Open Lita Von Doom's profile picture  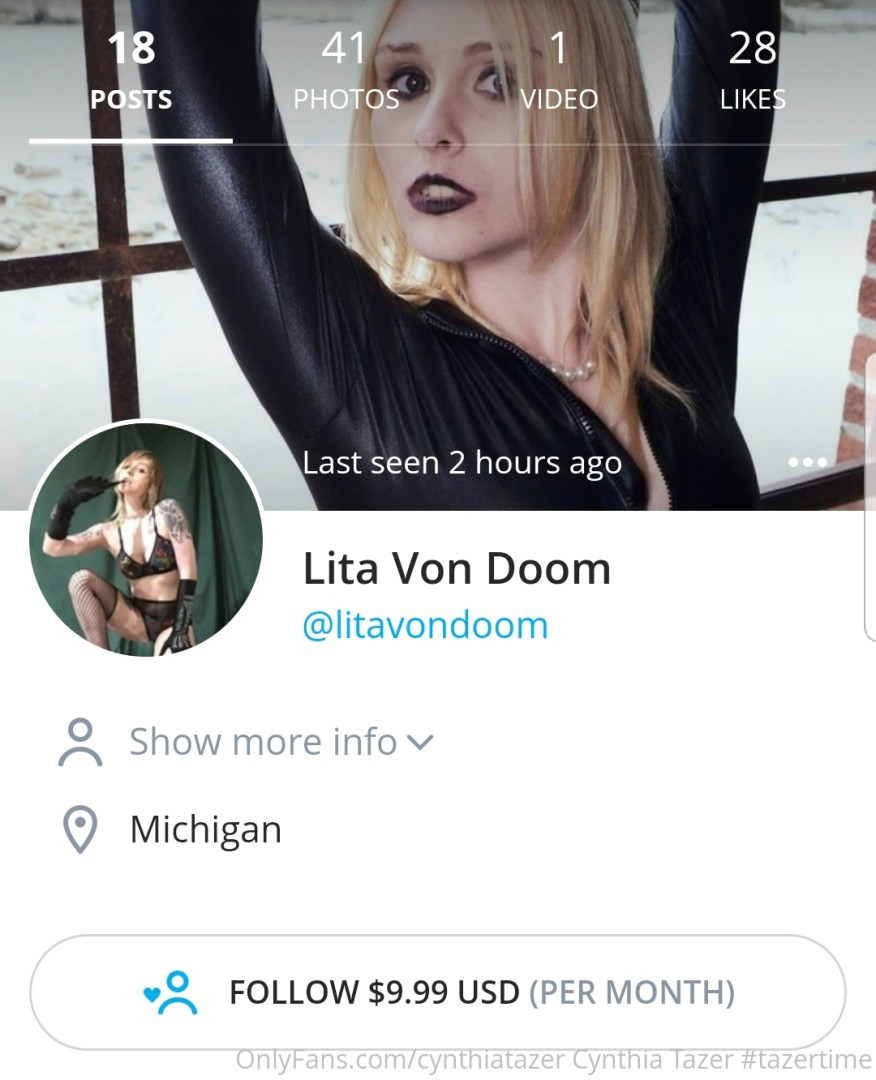click(x=147, y=539)
